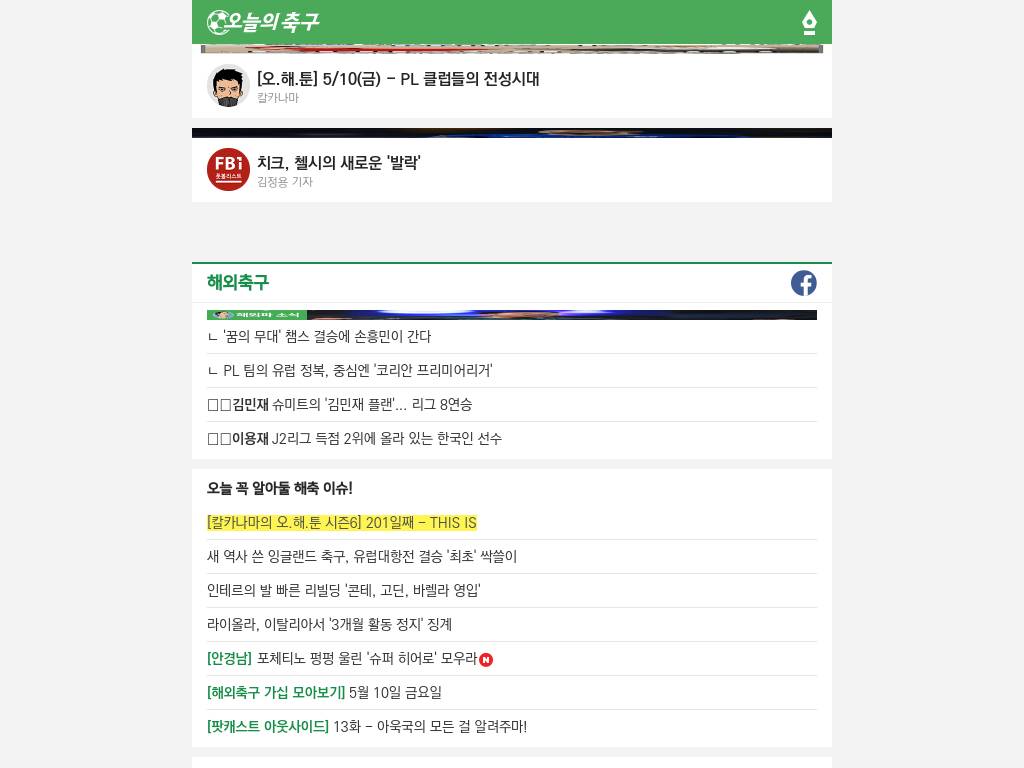Screen dimensions: 1024x768
Task: Open highlighted 칼카나마의 오.해.툰 시즌6 201일째 link
Action: (341, 523)
